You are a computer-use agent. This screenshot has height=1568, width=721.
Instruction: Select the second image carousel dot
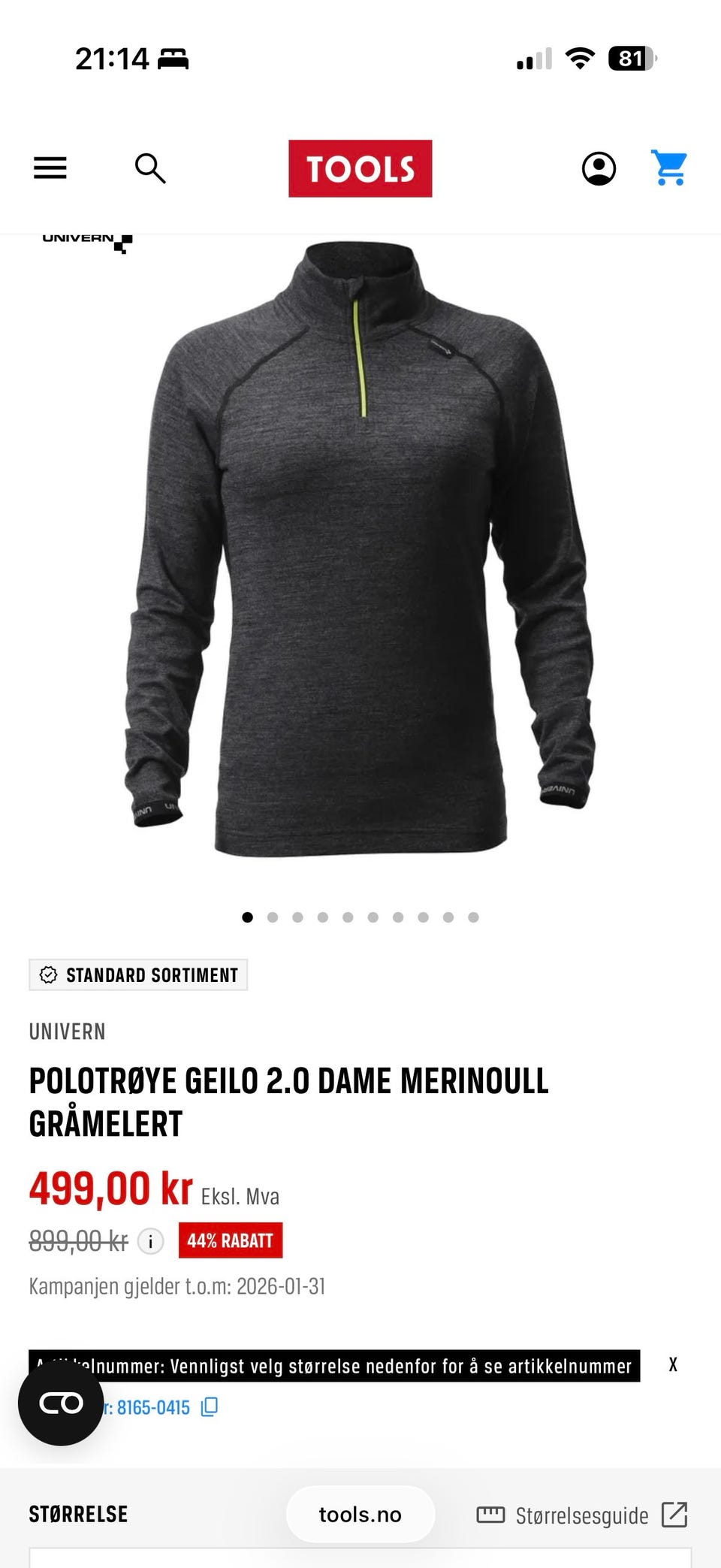point(273,917)
